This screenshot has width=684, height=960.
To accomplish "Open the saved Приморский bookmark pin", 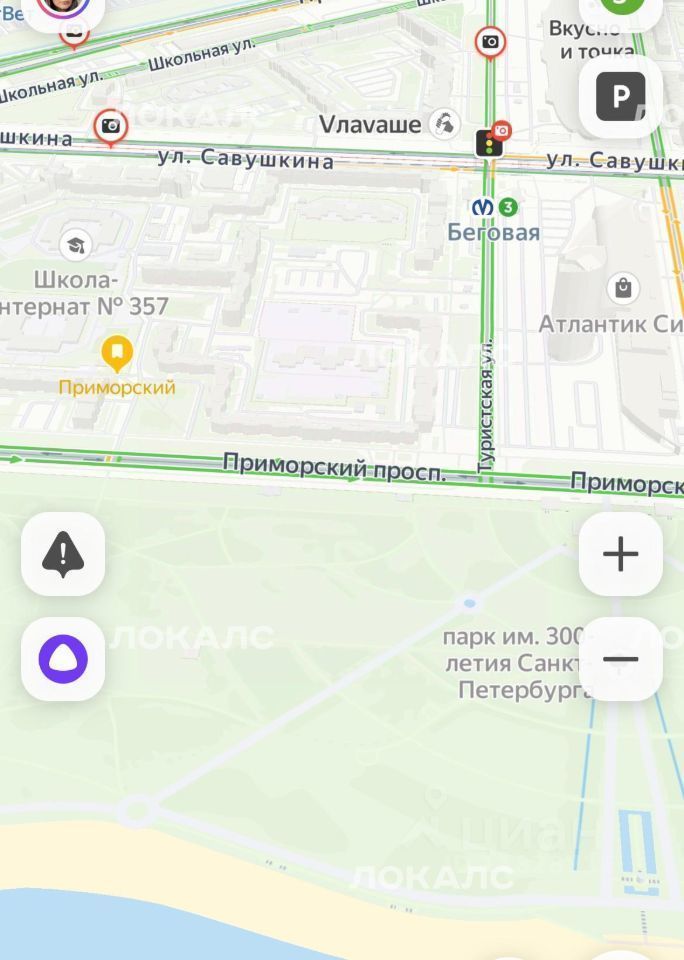I will coord(117,352).
